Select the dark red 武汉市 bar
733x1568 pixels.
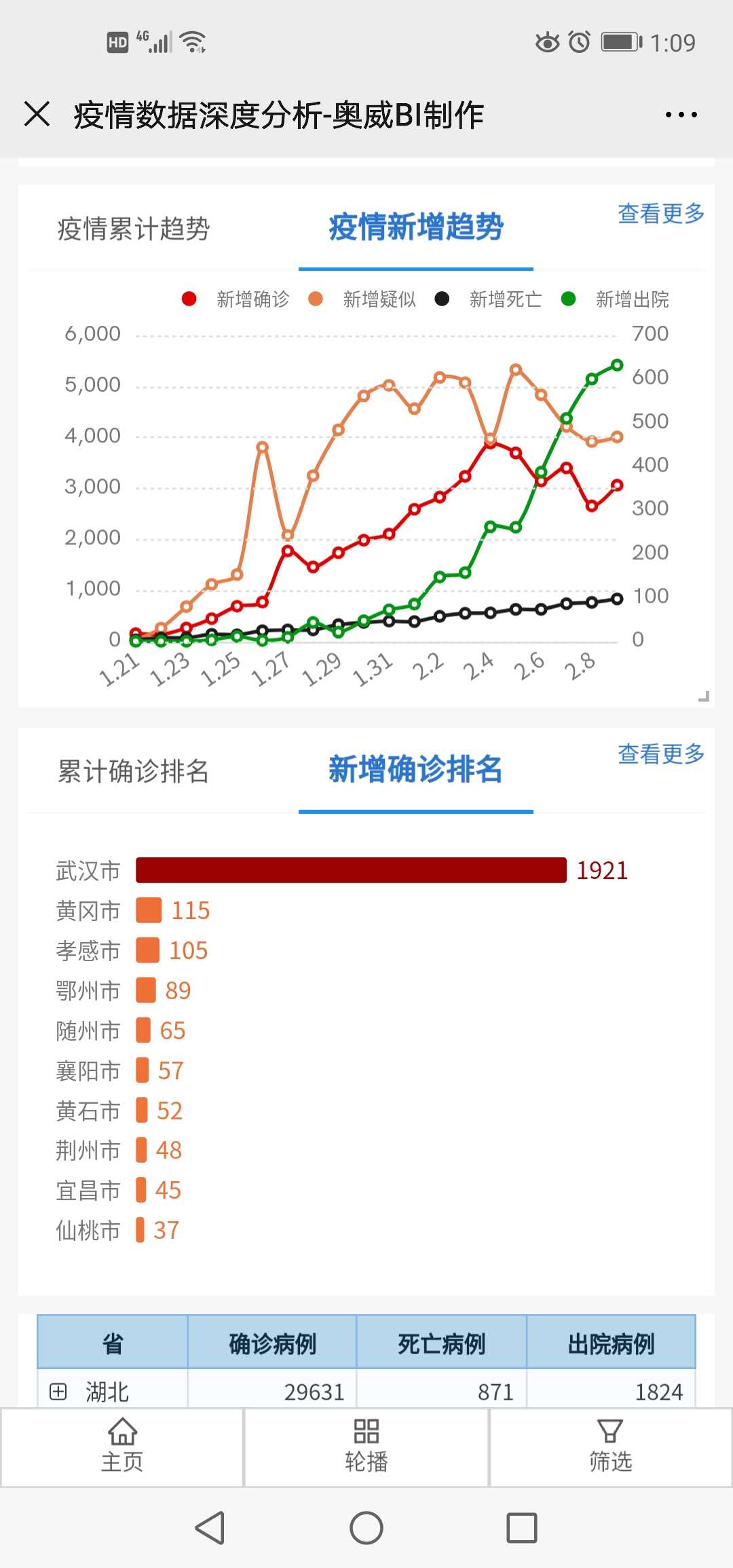[350, 870]
